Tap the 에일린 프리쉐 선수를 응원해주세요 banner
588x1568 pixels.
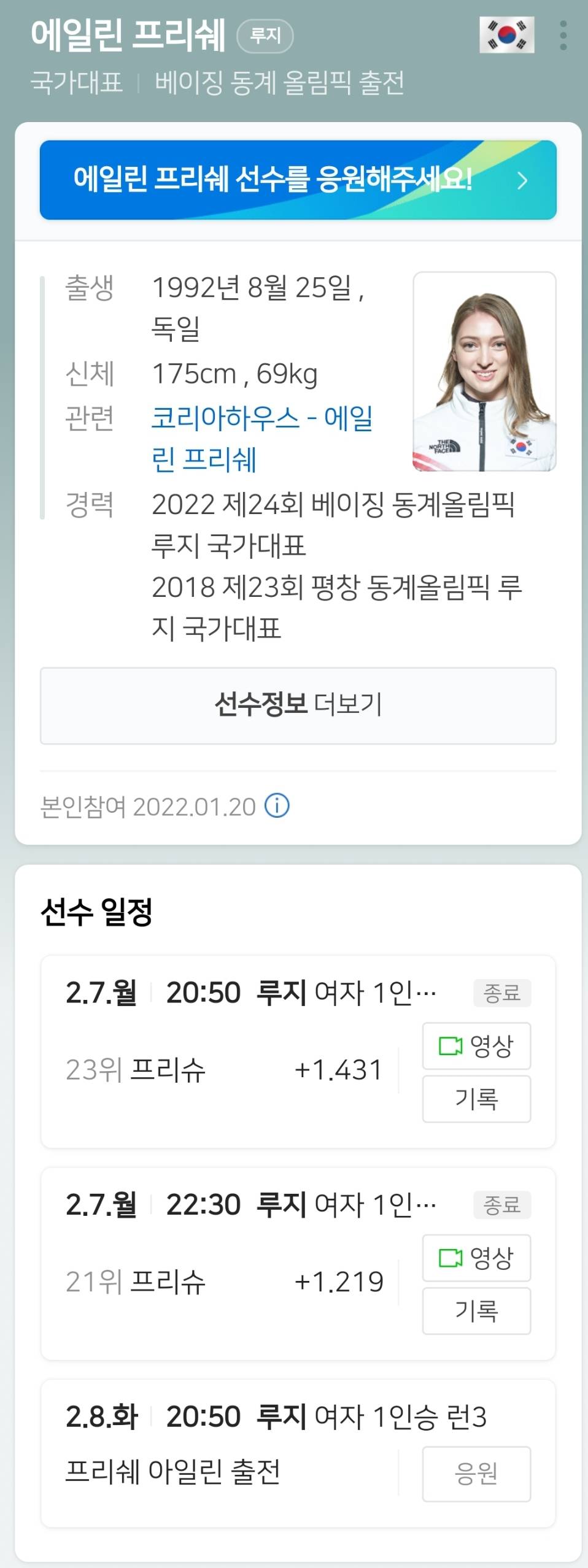[298, 180]
